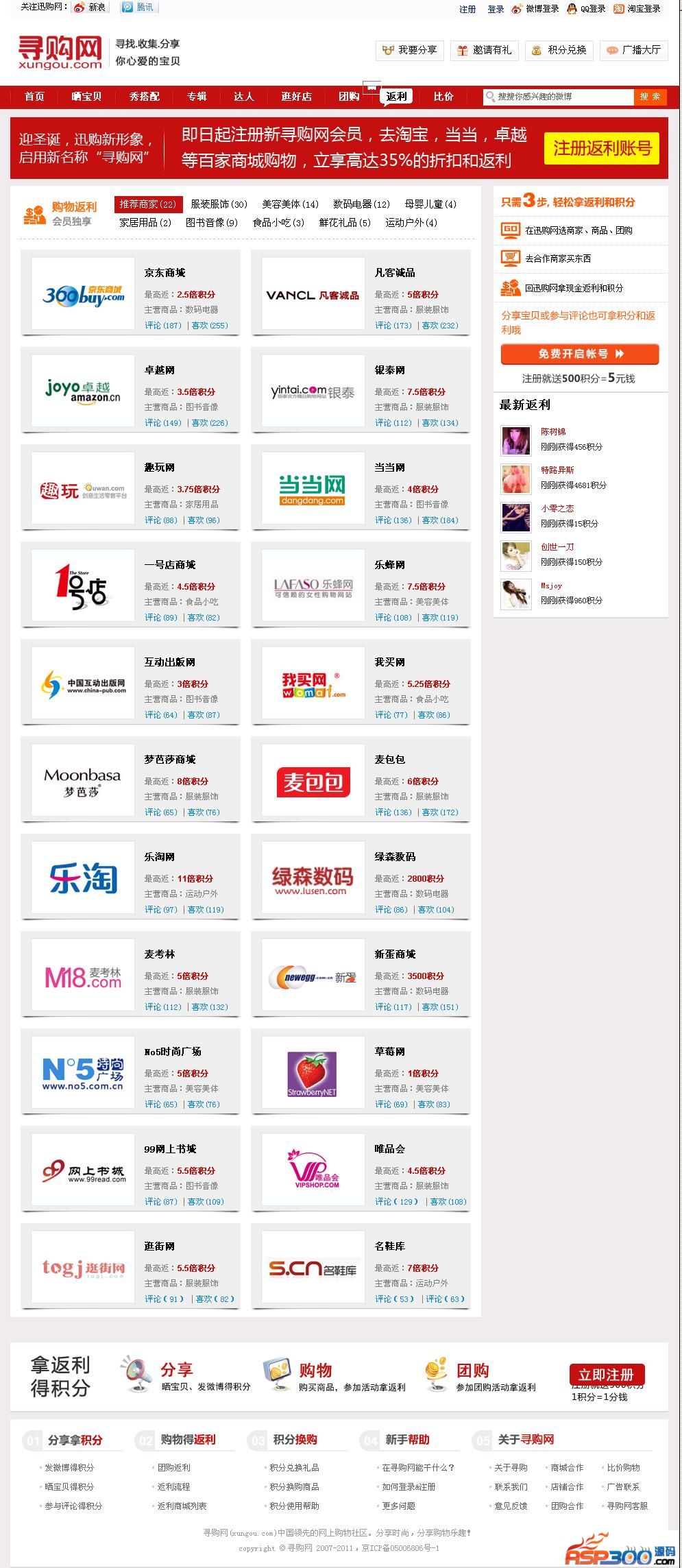This screenshot has height=1568, width=682.
Task: Hit the 搜索 search button
Action: (650, 97)
